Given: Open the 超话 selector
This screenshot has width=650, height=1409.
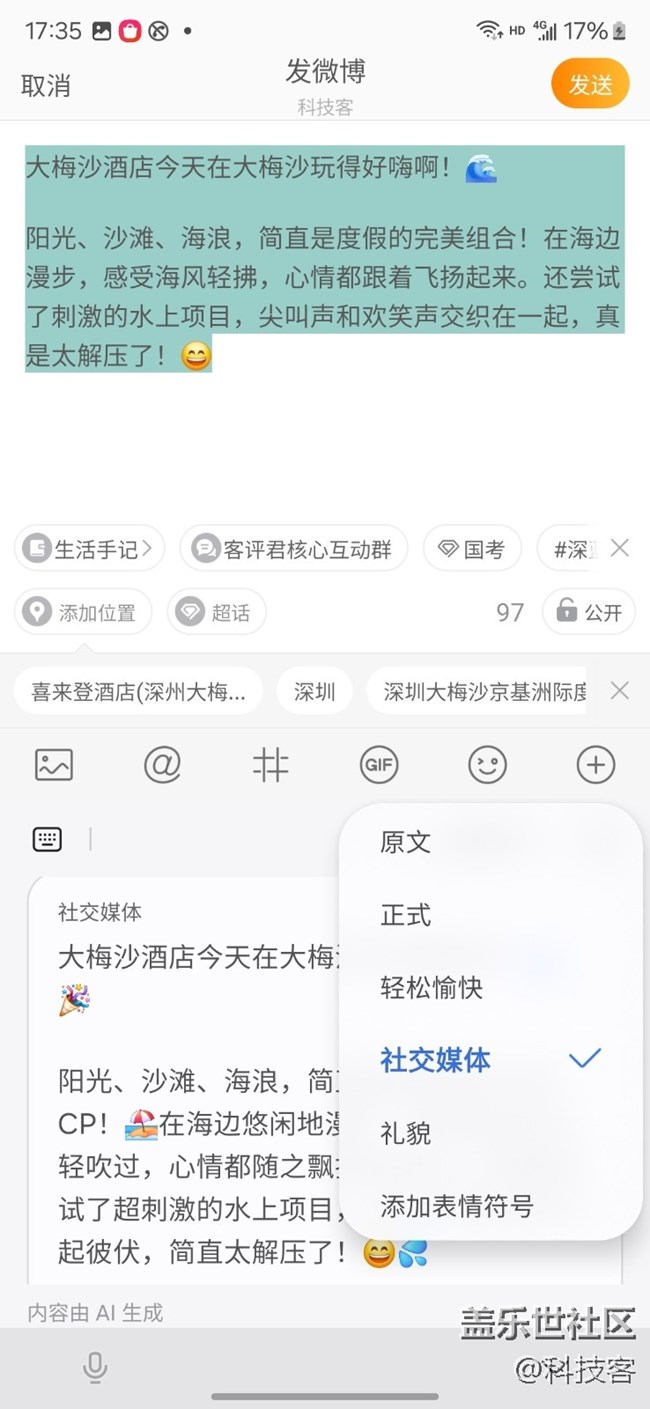Looking at the screenshot, I should click(x=217, y=612).
